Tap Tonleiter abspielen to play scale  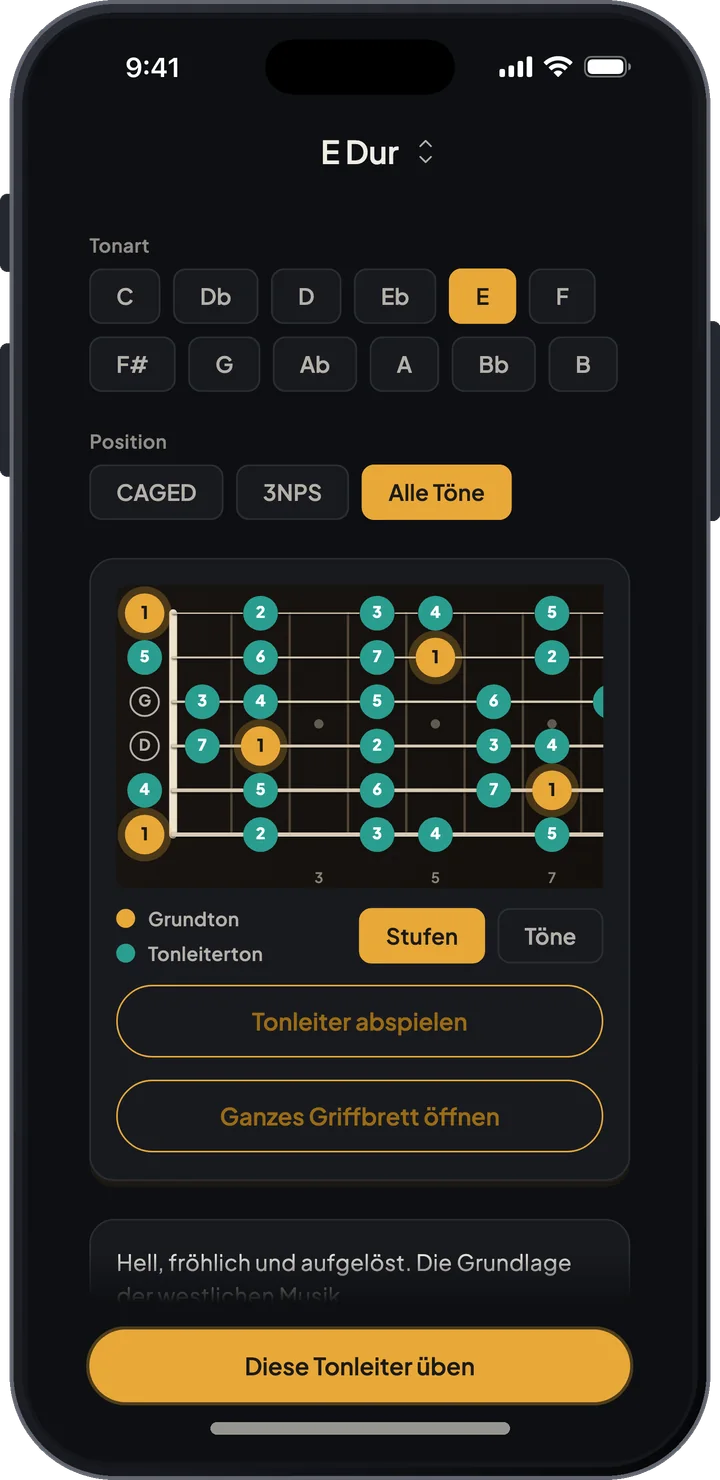pyautogui.click(x=360, y=1021)
